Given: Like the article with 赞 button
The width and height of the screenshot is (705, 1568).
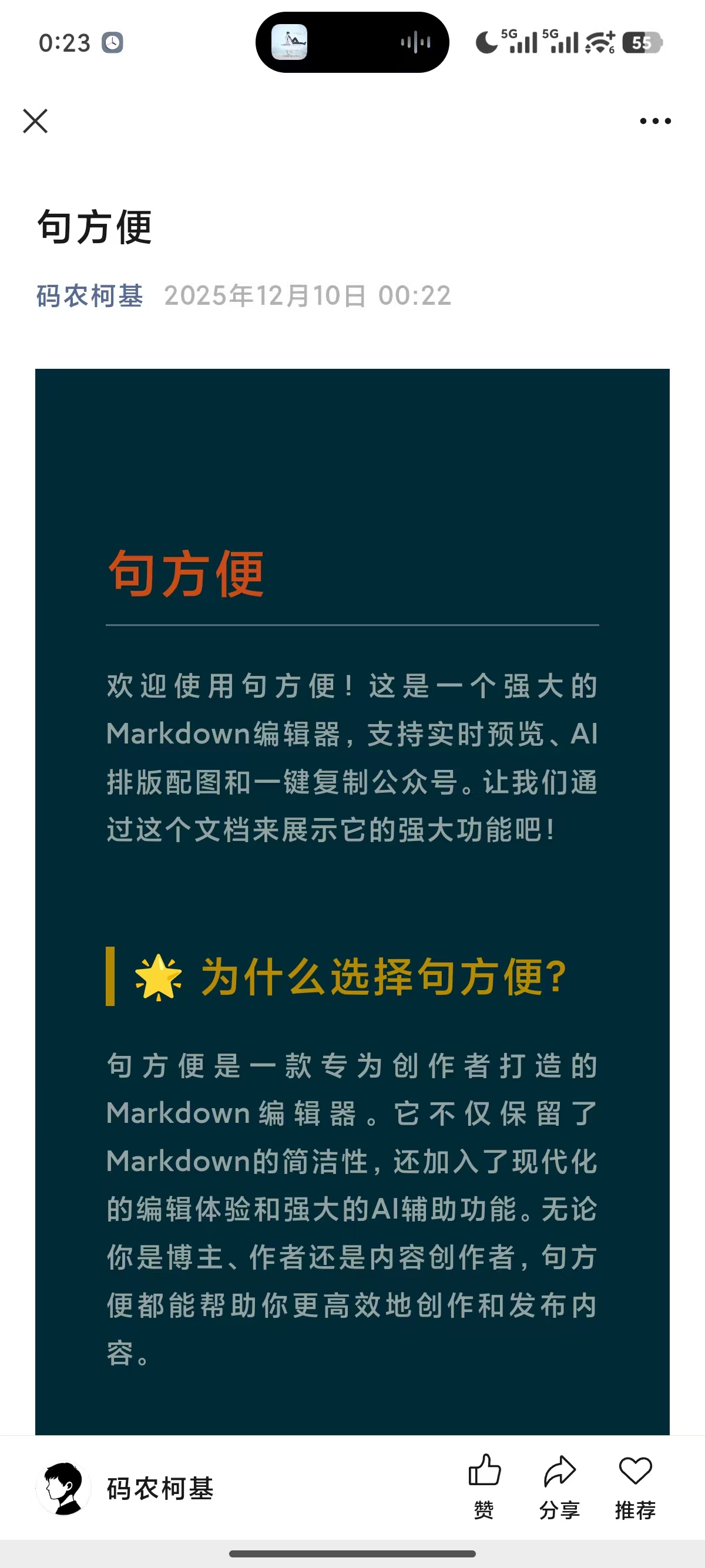Looking at the screenshot, I should pyautogui.click(x=484, y=1485).
